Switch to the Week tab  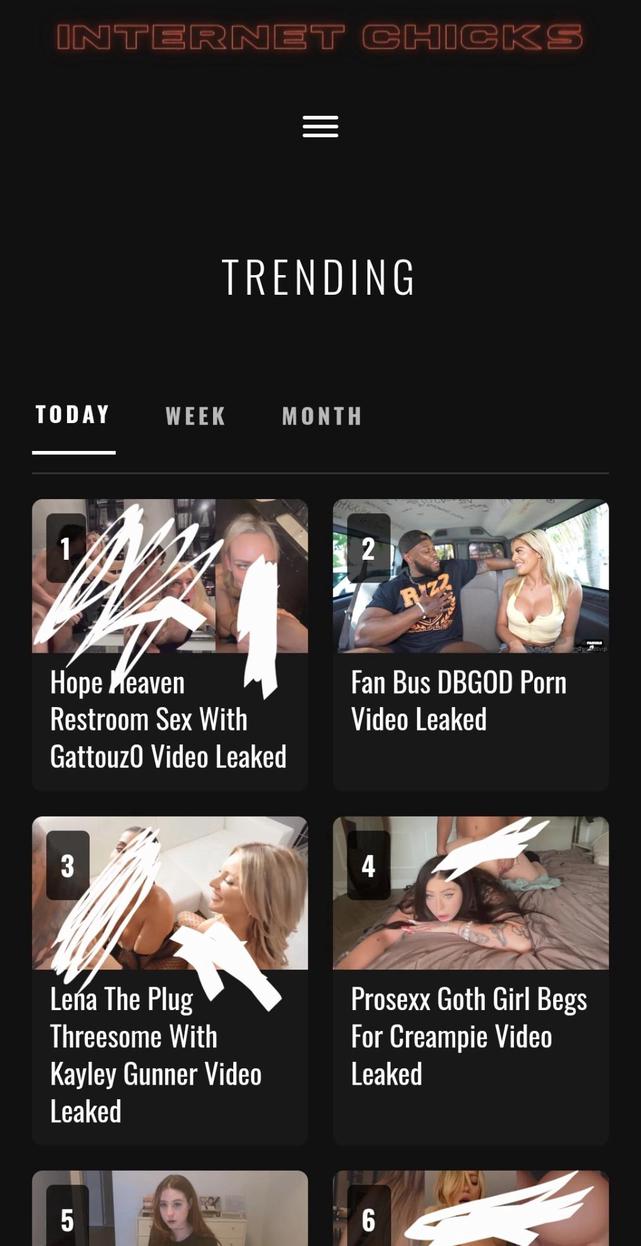pyautogui.click(x=196, y=416)
